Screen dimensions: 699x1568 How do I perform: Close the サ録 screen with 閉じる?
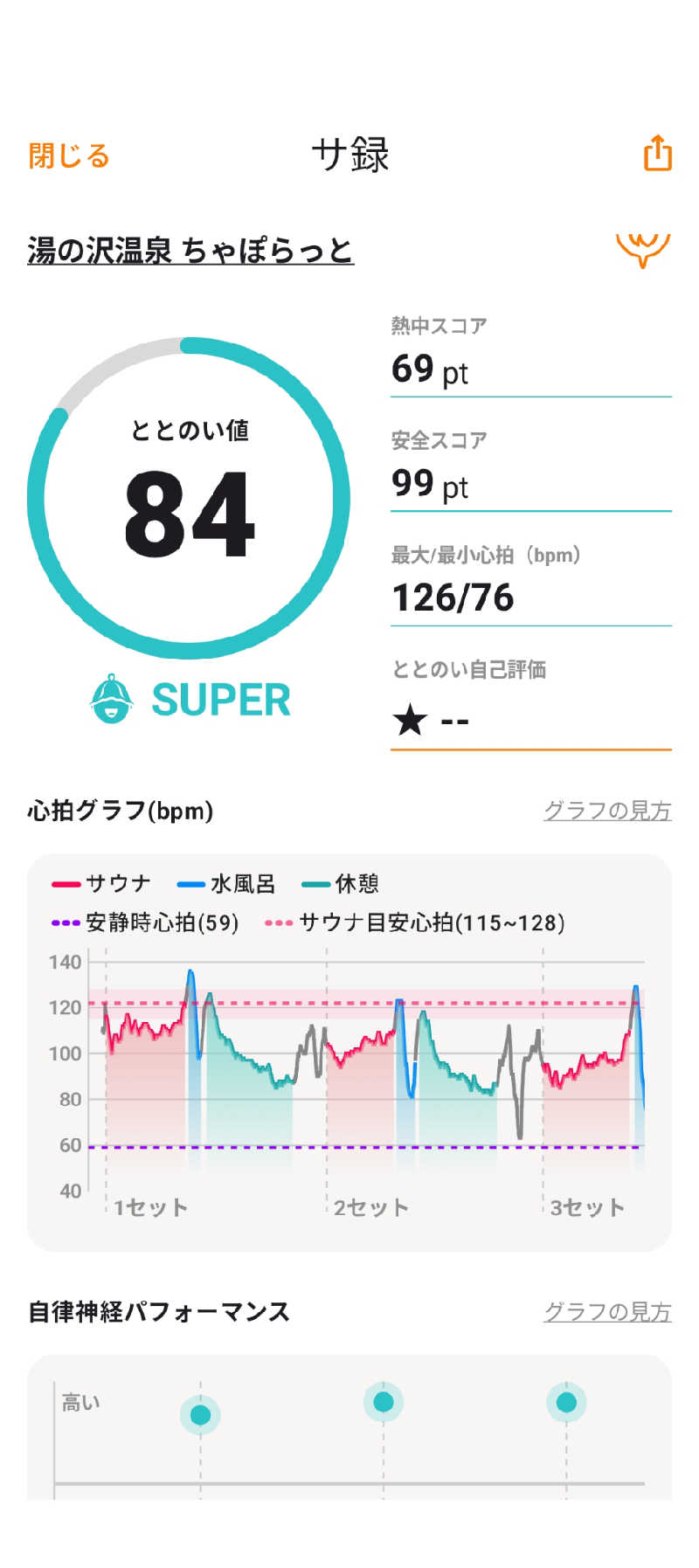69,155
